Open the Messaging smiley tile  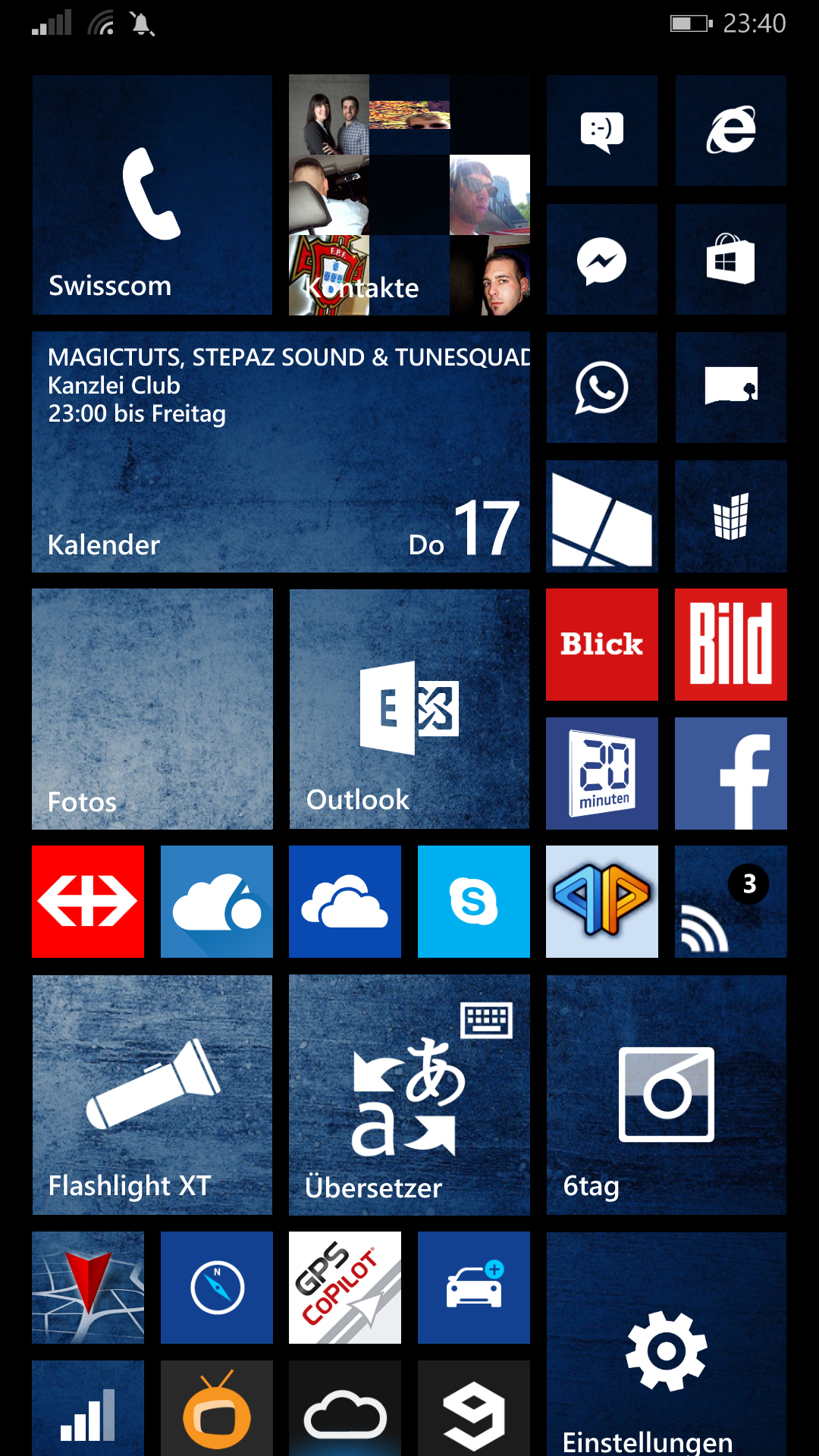[x=602, y=130]
